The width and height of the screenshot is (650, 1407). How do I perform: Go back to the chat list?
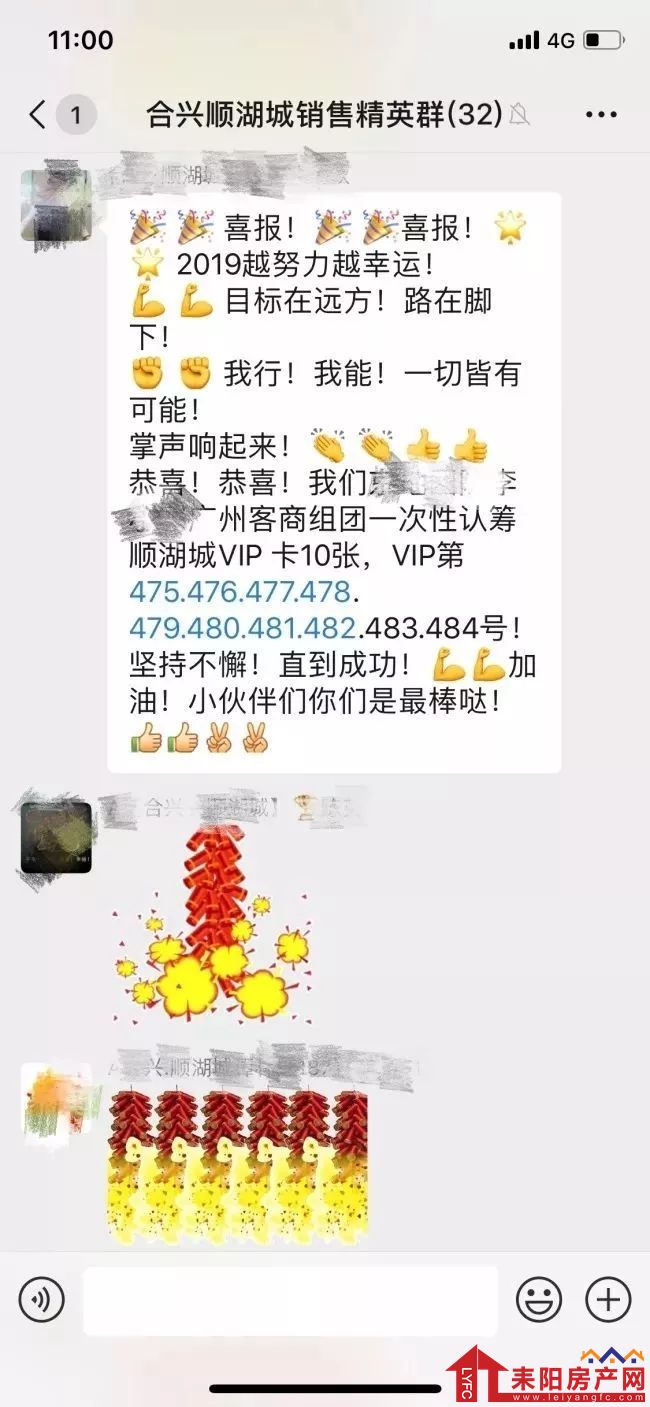click(x=38, y=115)
